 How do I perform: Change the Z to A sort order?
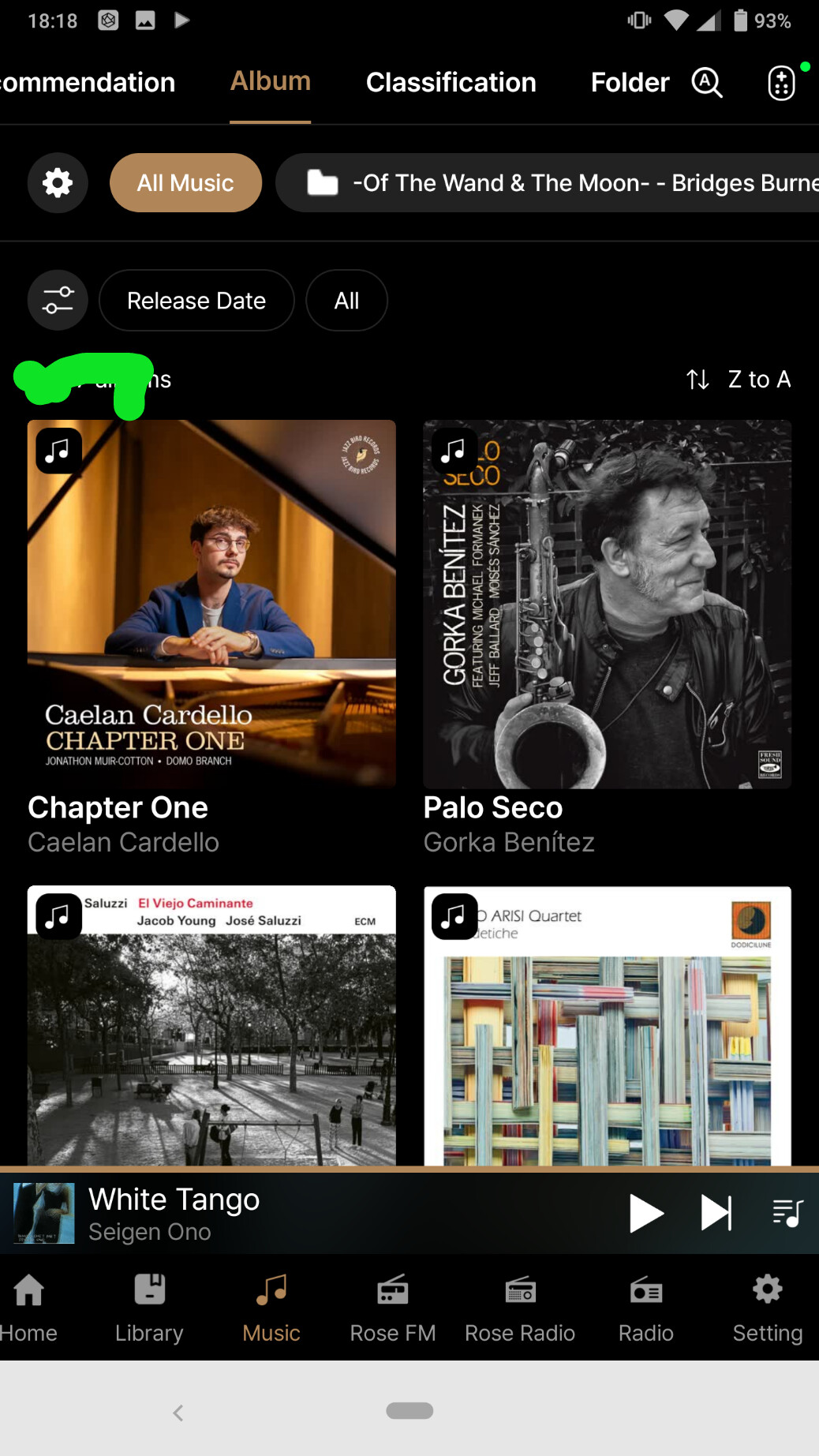pyautogui.click(x=739, y=380)
